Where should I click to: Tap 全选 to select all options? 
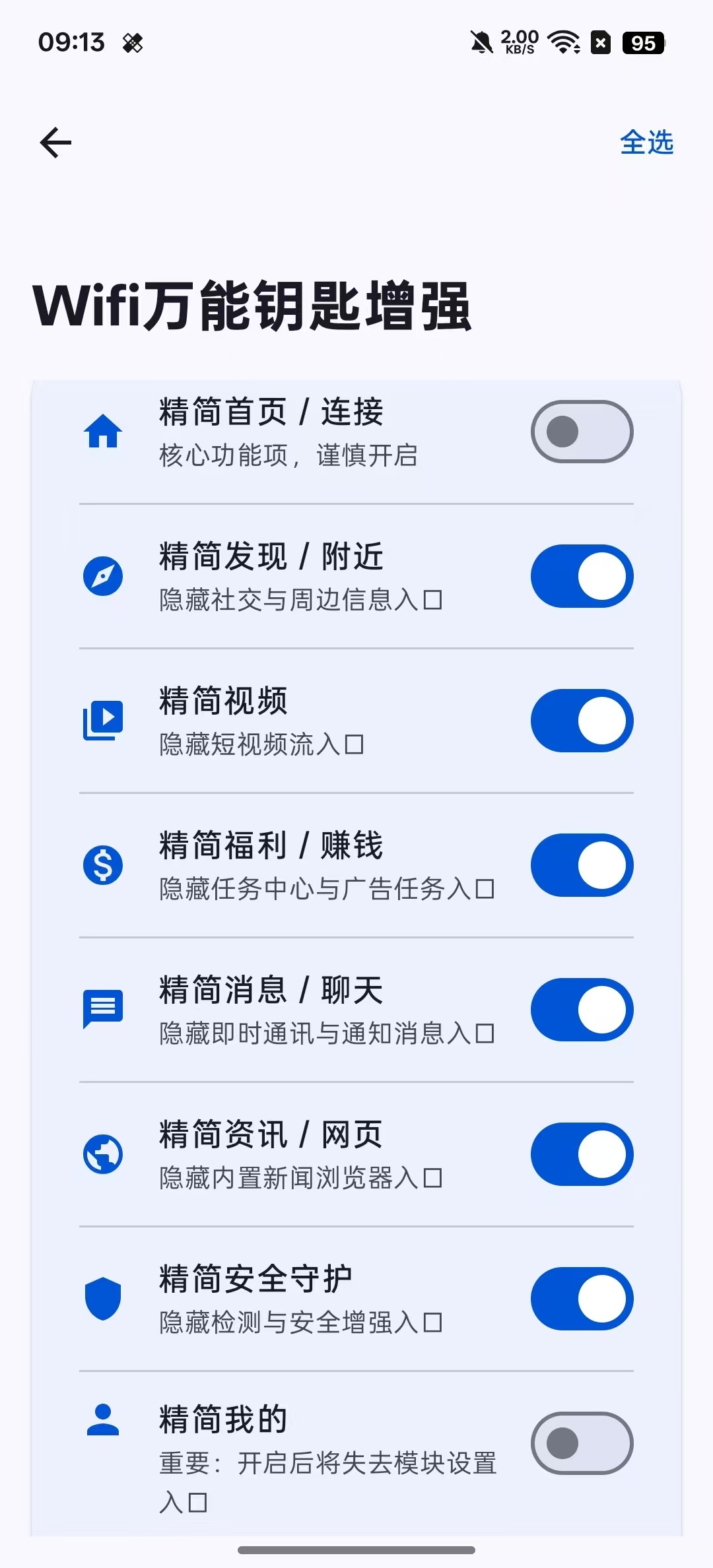pos(646,143)
